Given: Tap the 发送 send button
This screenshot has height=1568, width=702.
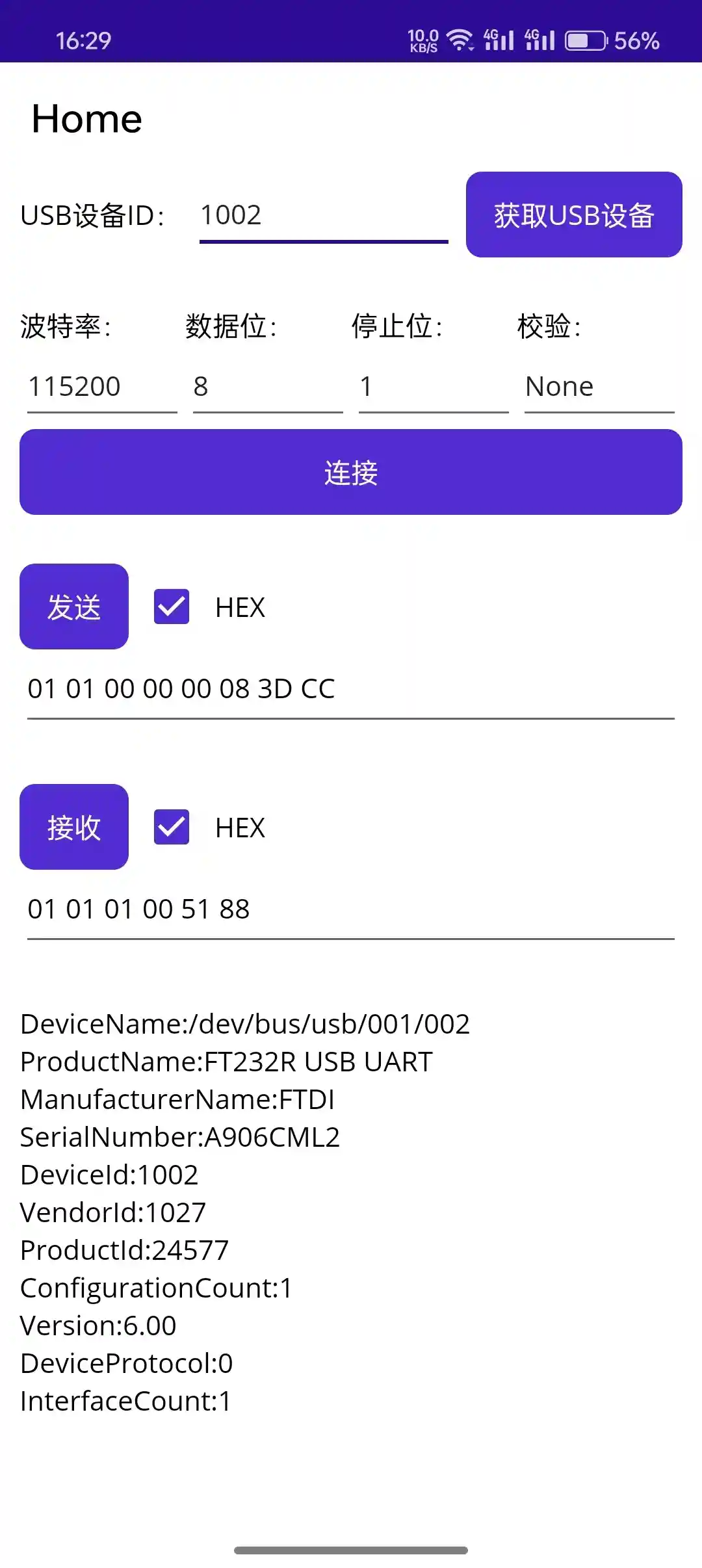Looking at the screenshot, I should (73, 606).
